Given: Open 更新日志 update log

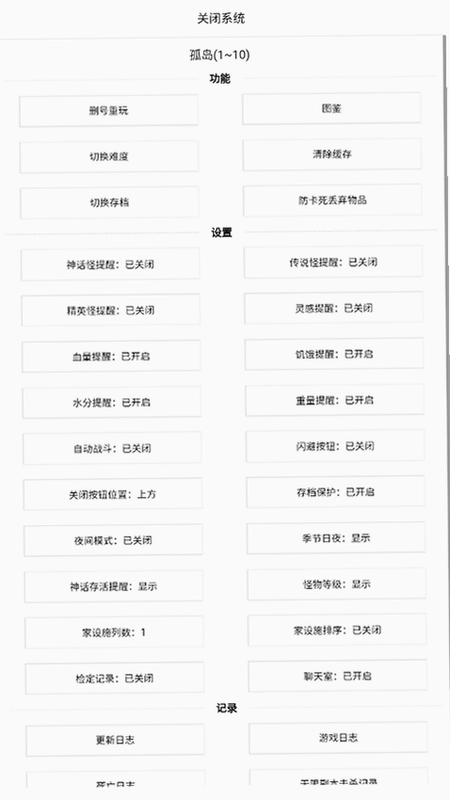Looking at the screenshot, I should (x=115, y=740).
